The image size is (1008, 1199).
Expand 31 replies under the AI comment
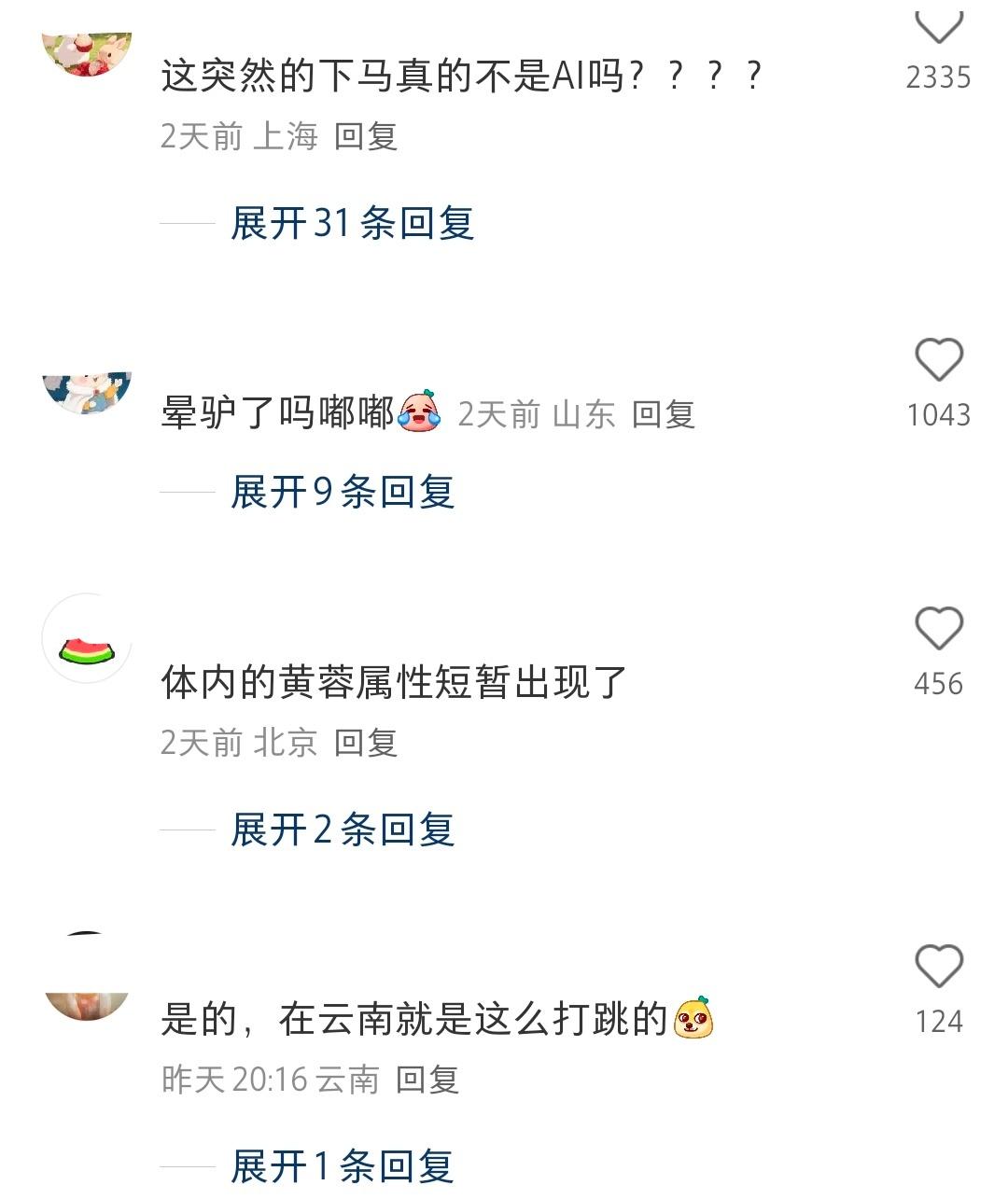(352, 223)
